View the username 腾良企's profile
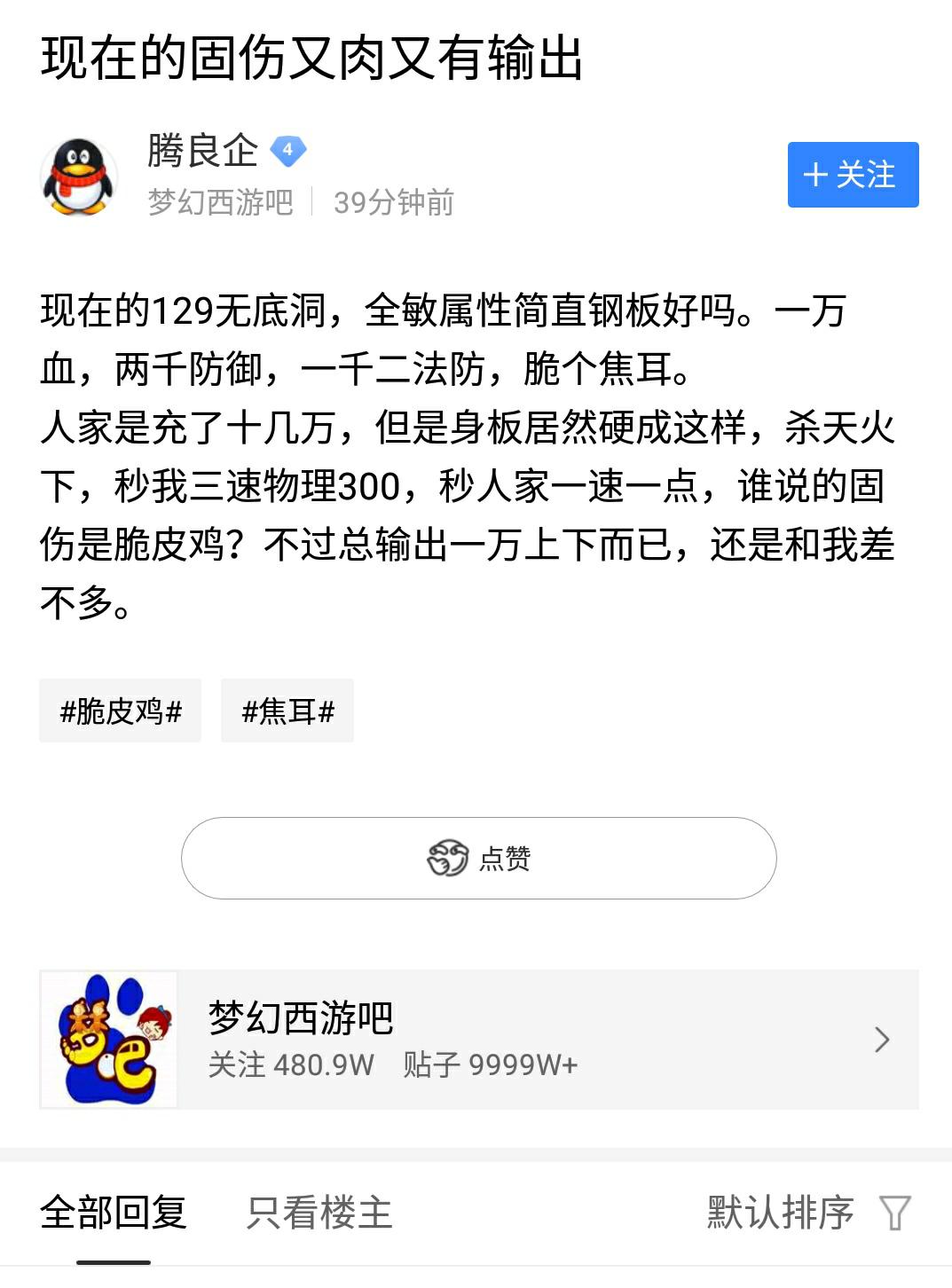 point(202,151)
